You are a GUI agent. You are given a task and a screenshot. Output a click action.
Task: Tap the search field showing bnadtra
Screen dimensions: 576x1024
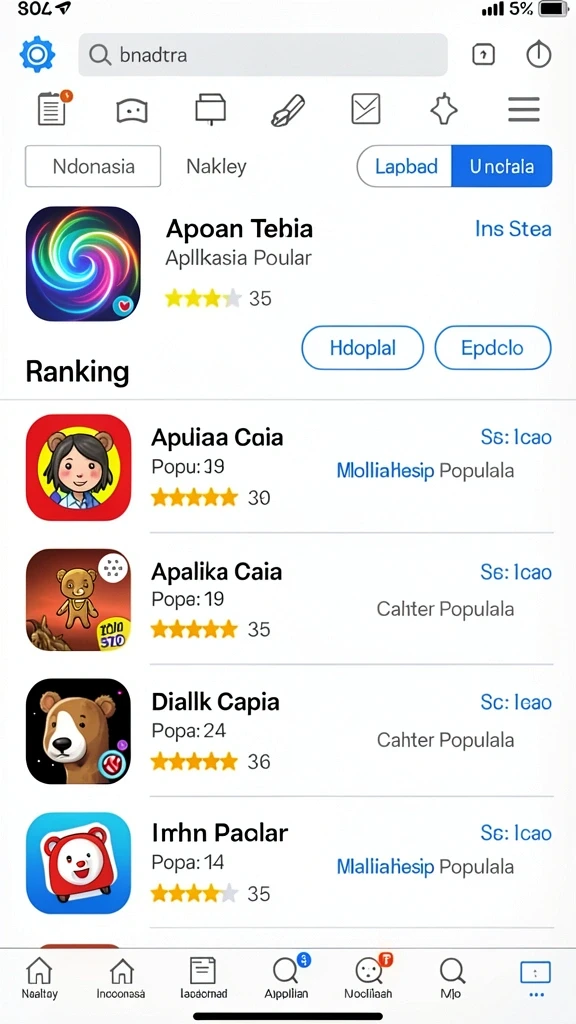263,55
